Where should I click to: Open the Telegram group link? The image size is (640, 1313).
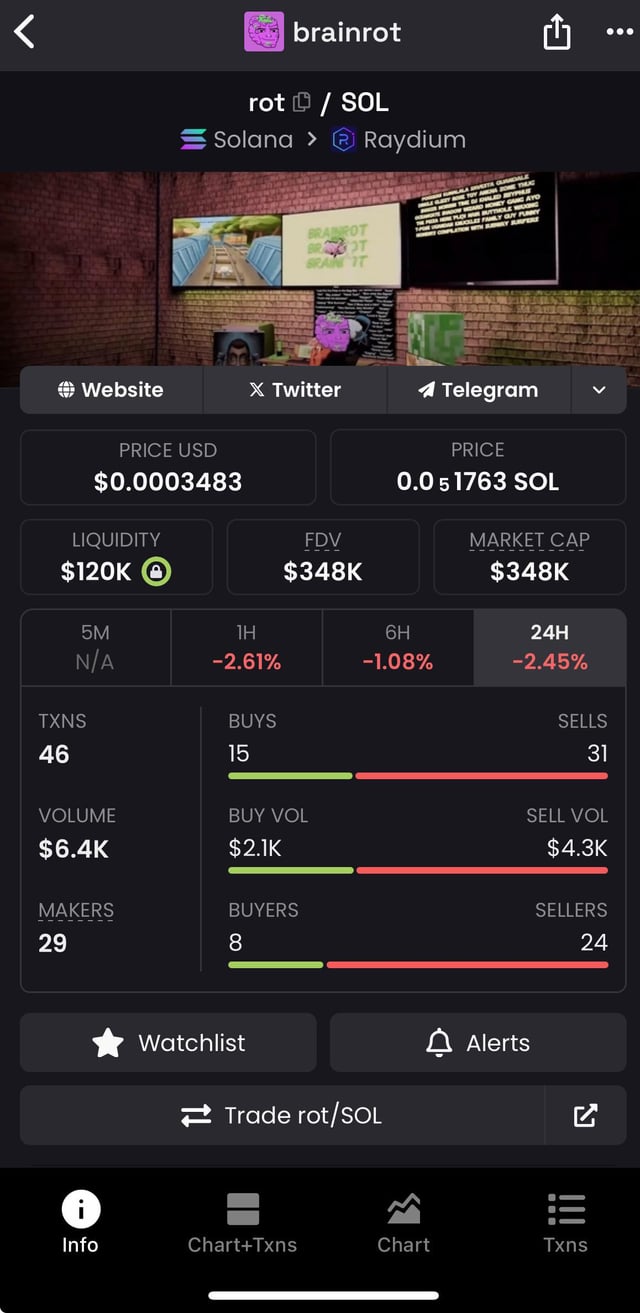478,390
